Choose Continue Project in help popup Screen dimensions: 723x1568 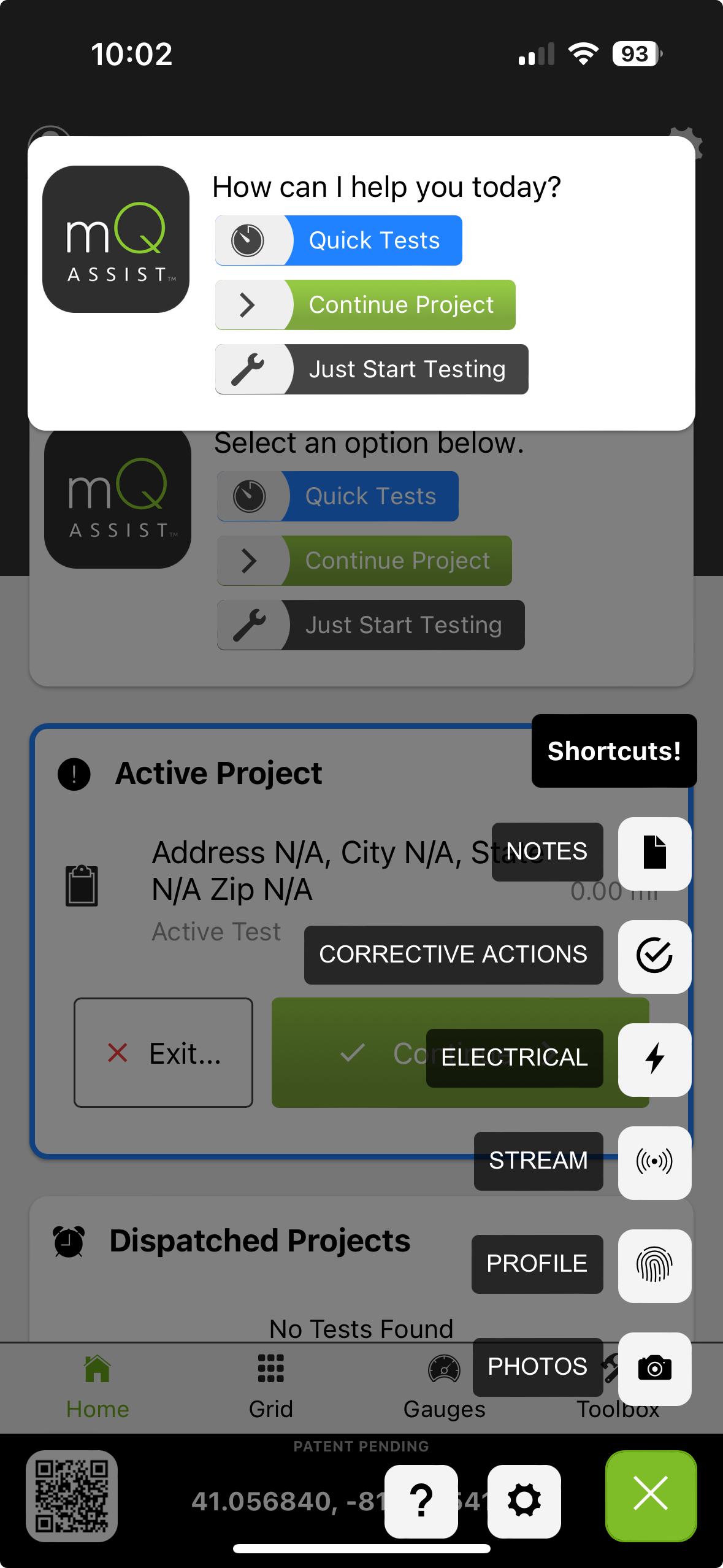[x=365, y=305]
